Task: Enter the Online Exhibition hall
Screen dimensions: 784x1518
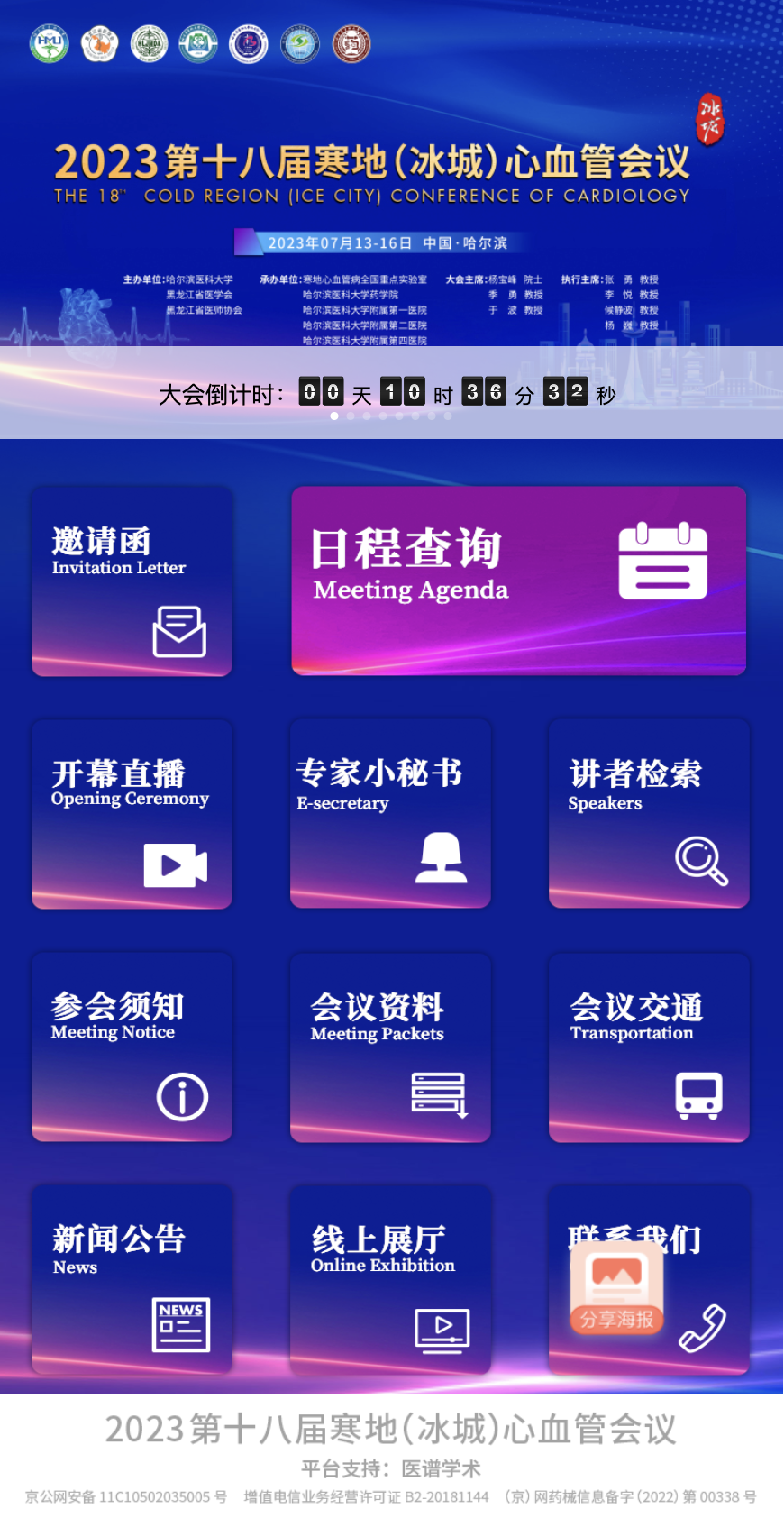Action: point(390,1279)
